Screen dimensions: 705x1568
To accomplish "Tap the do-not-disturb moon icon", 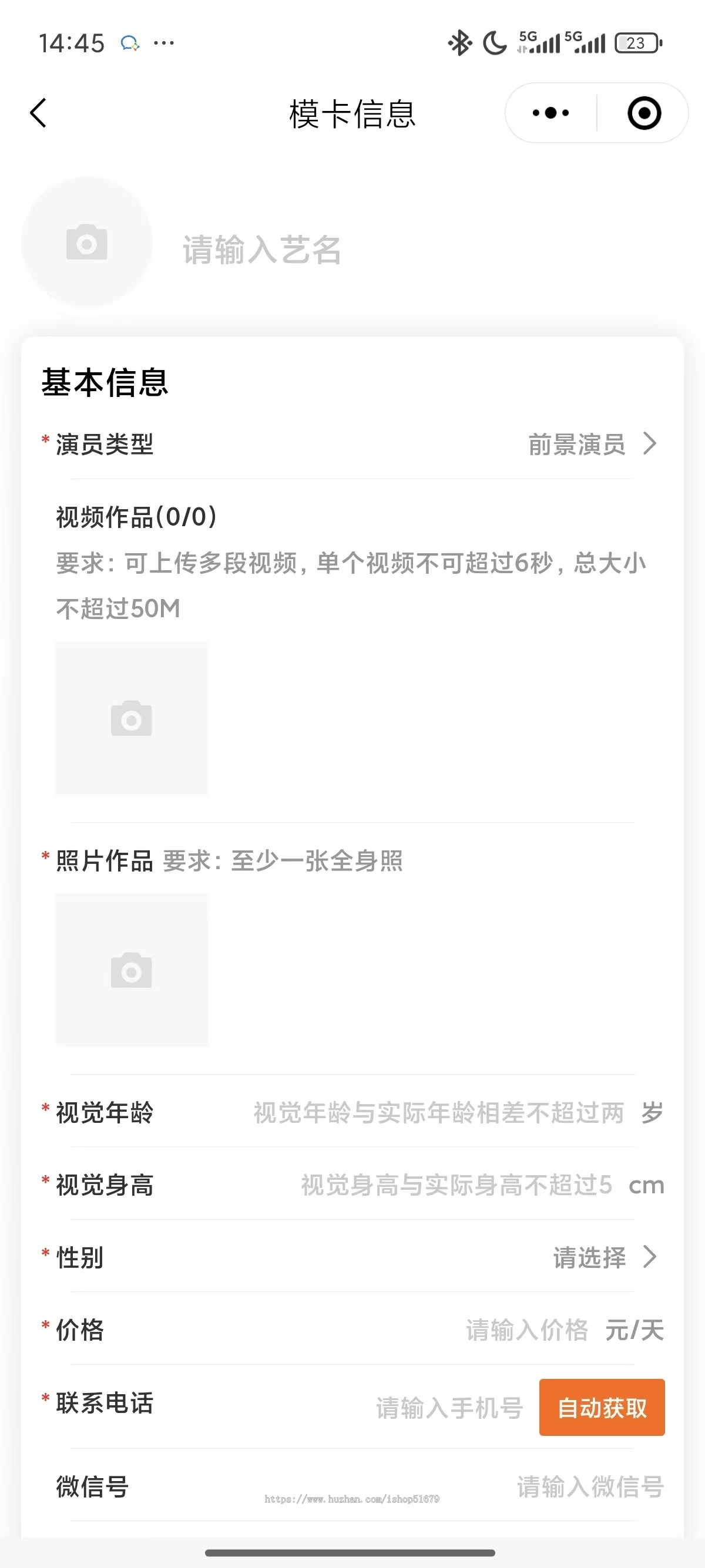I will point(493,42).
